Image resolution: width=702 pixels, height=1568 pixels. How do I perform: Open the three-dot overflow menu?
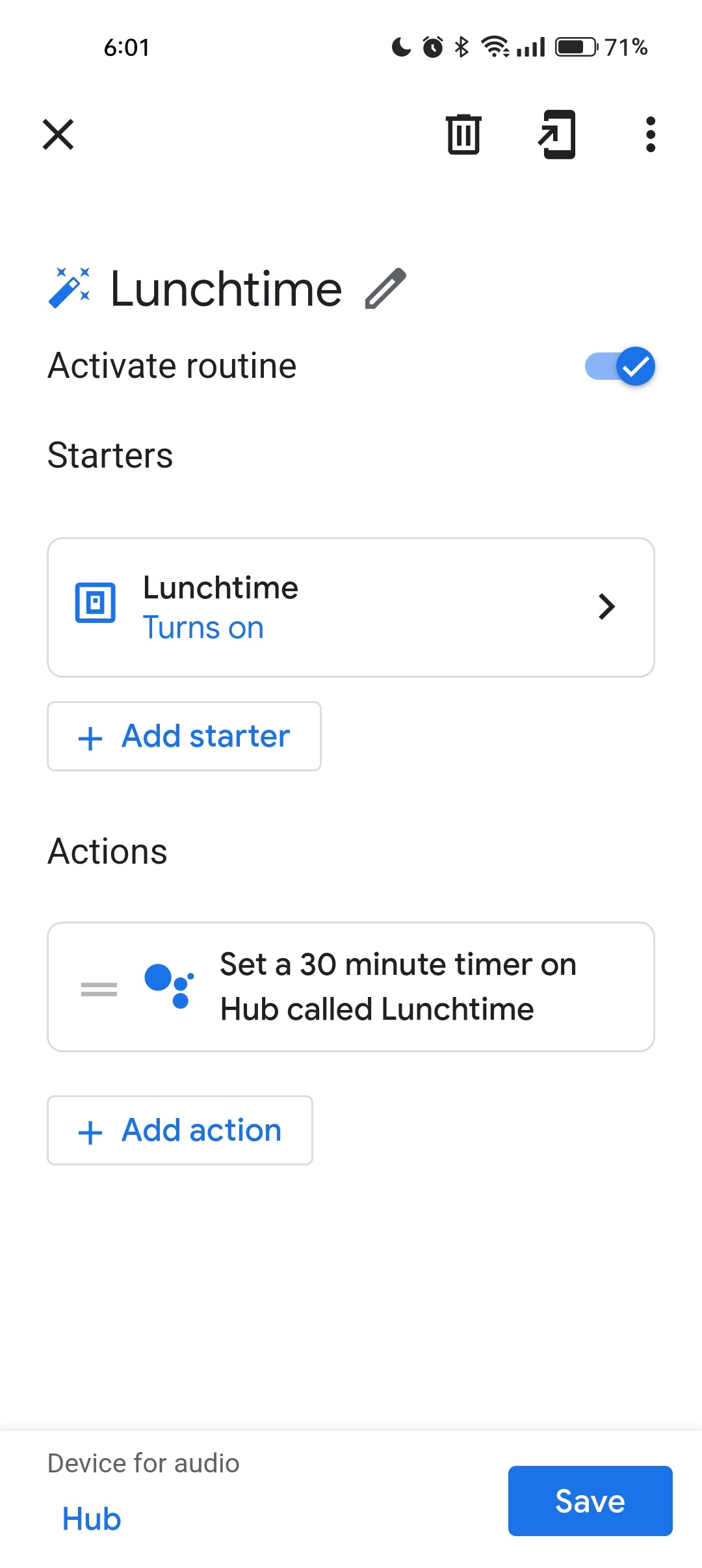click(650, 135)
